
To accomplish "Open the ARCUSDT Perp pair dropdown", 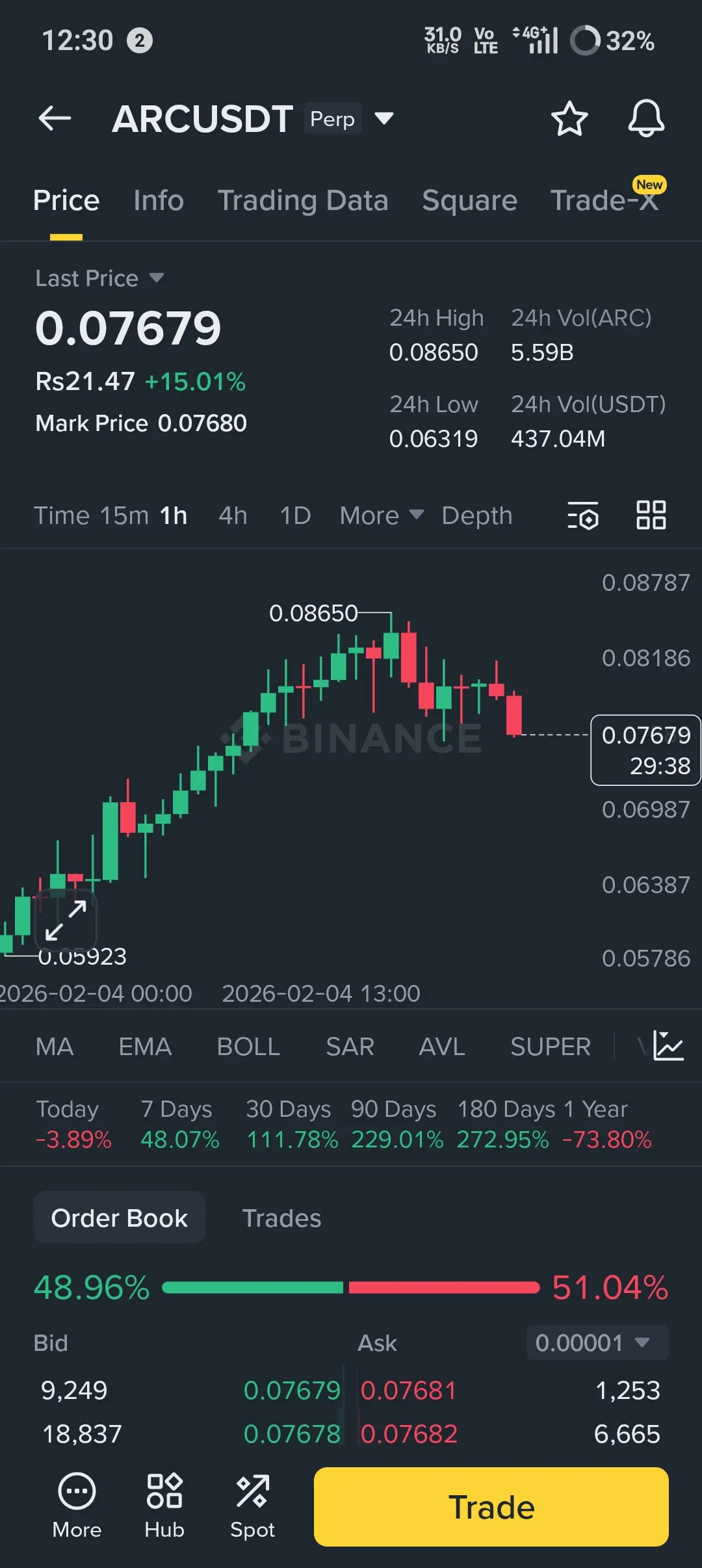I will tap(383, 118).
